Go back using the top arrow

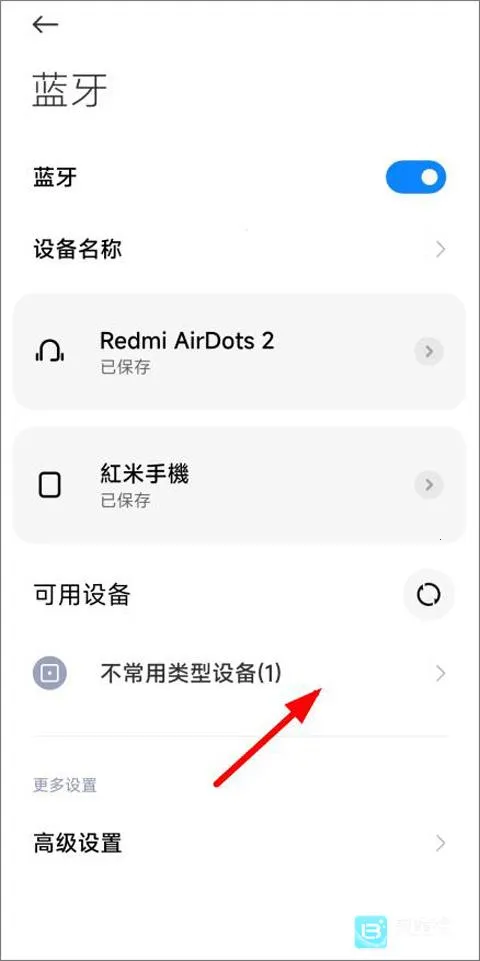[x=45, y=25]
